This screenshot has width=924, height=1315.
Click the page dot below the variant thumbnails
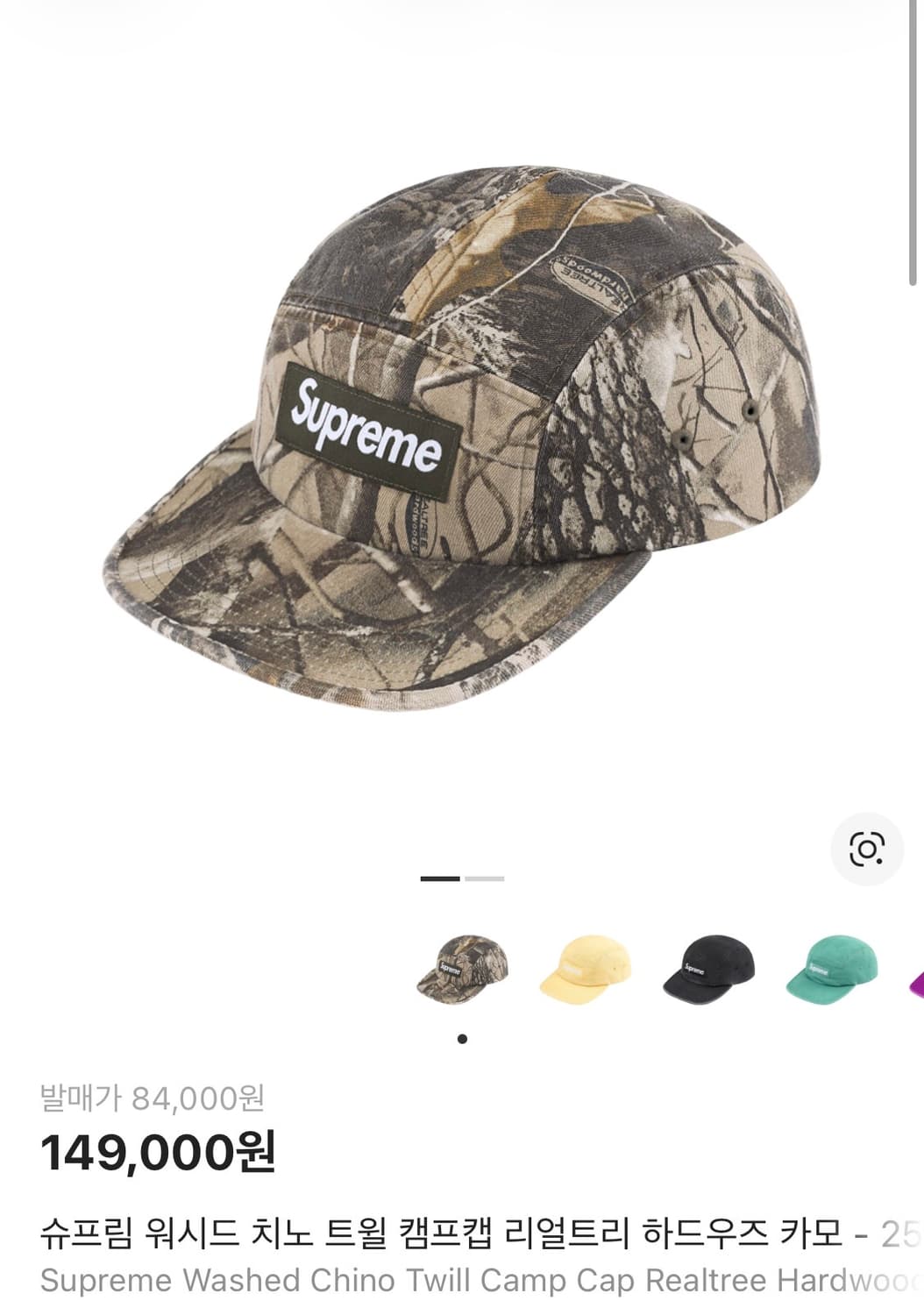click(x=462, y=1036)
